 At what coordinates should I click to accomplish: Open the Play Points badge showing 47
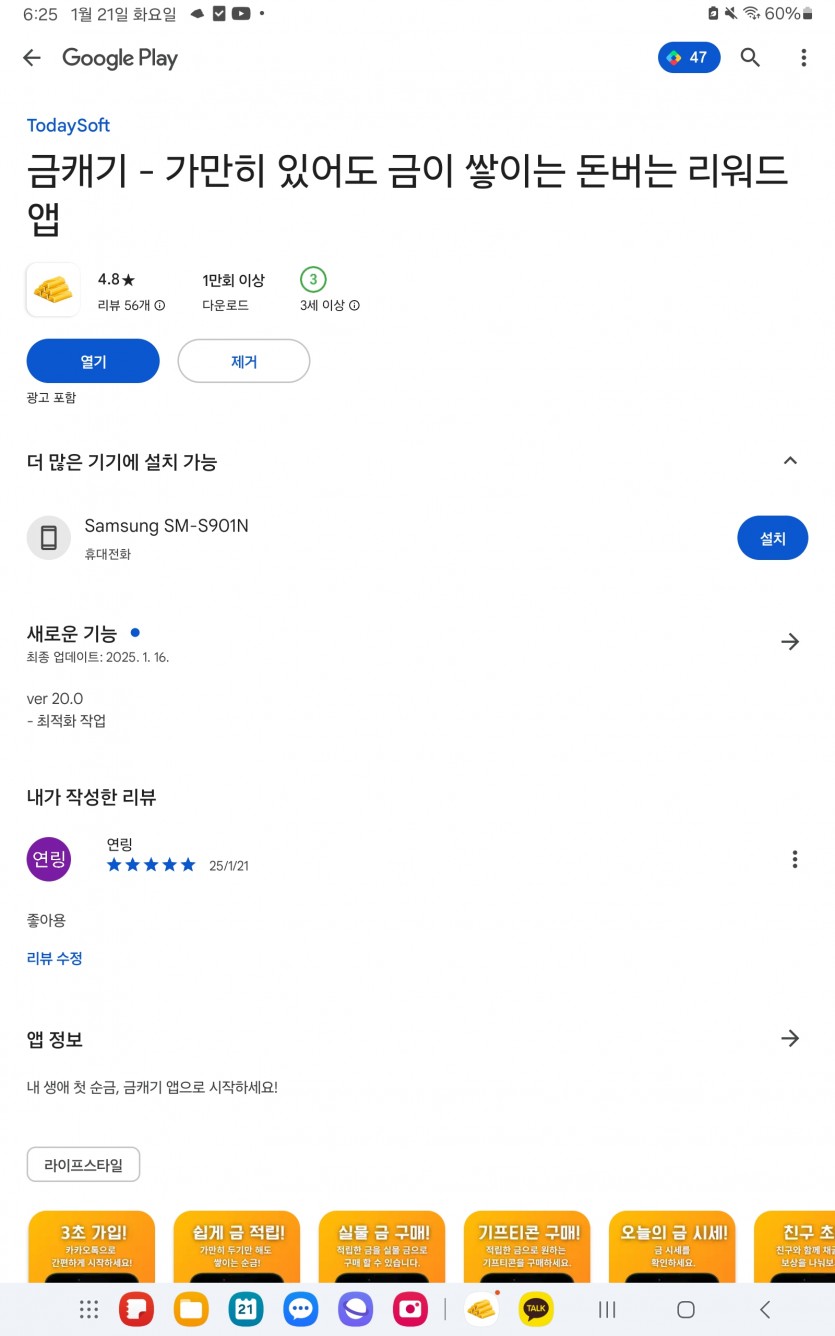[x=688, y=58]
